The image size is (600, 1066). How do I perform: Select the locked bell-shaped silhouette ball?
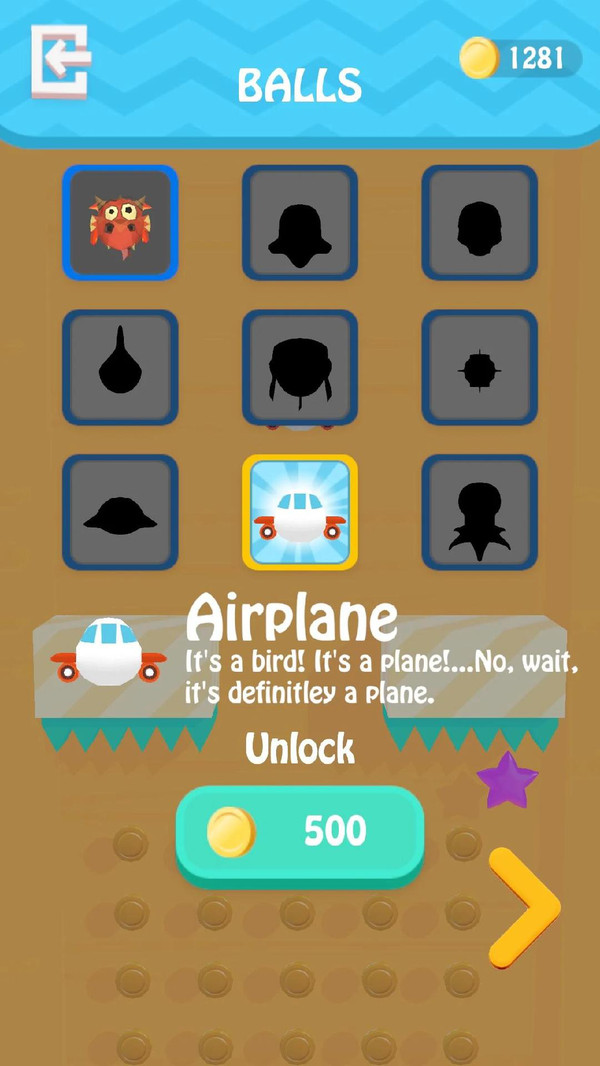click(x=300, y=222)
